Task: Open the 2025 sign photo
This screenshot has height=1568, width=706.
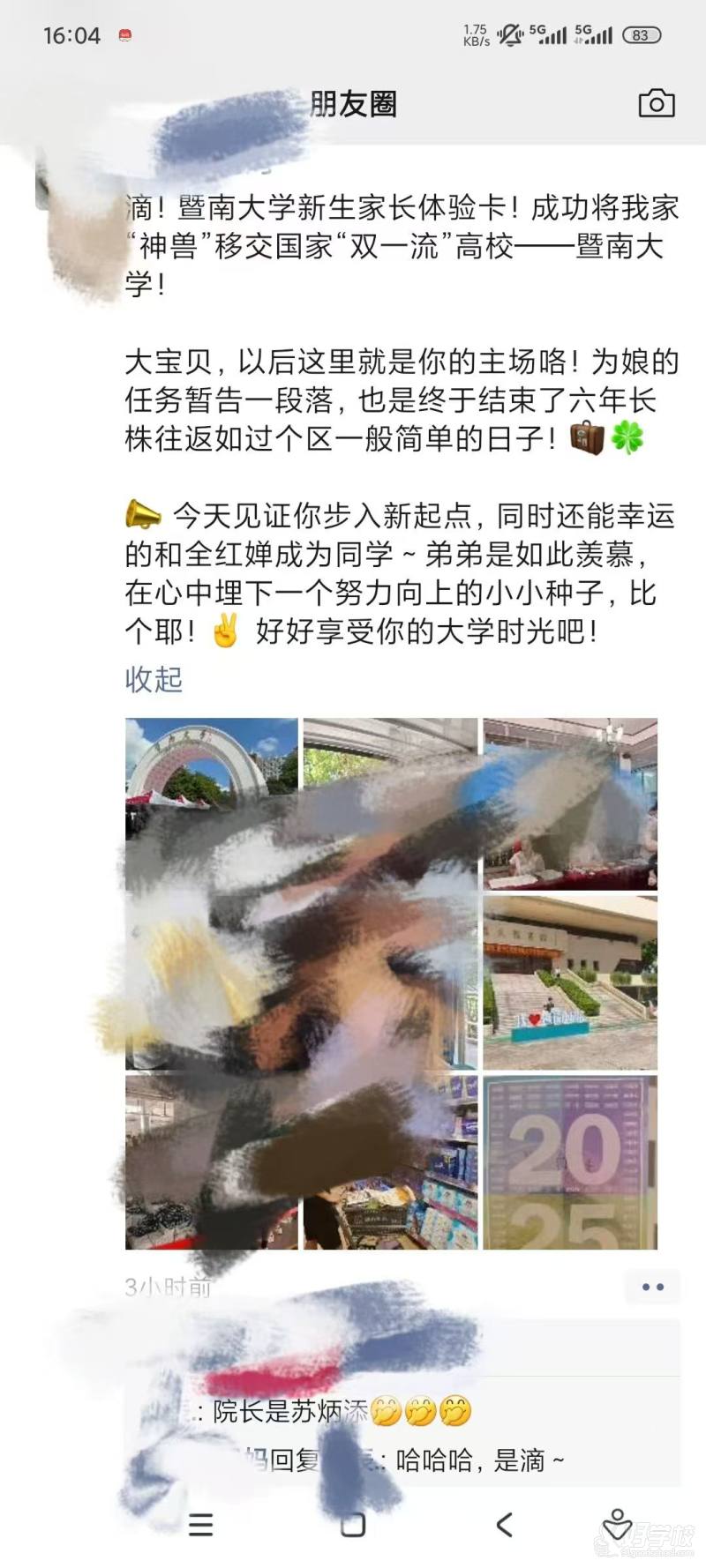Action: pyautogui.click(x=570, y=1161)
